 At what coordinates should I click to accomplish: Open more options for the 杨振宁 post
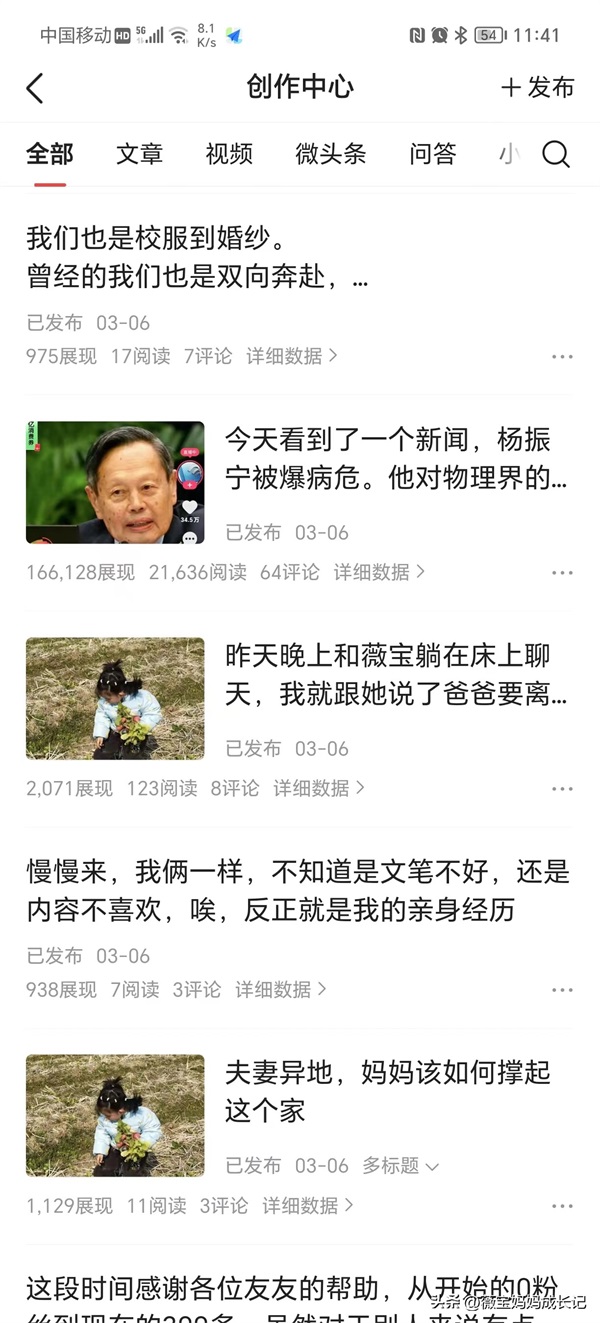[562, 573]
